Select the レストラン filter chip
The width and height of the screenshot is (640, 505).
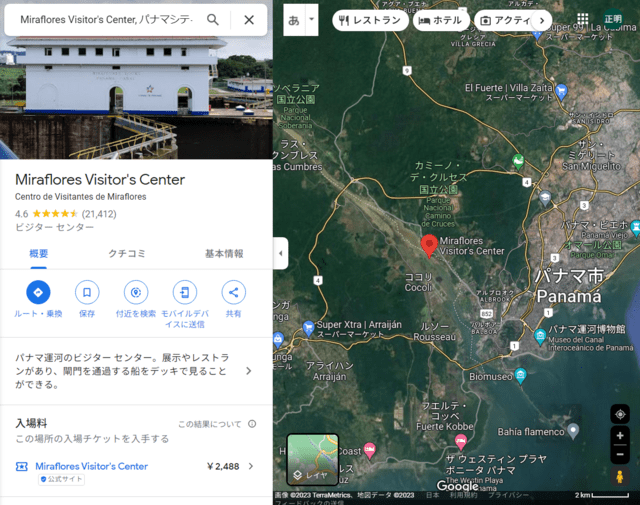pos(370,20)
